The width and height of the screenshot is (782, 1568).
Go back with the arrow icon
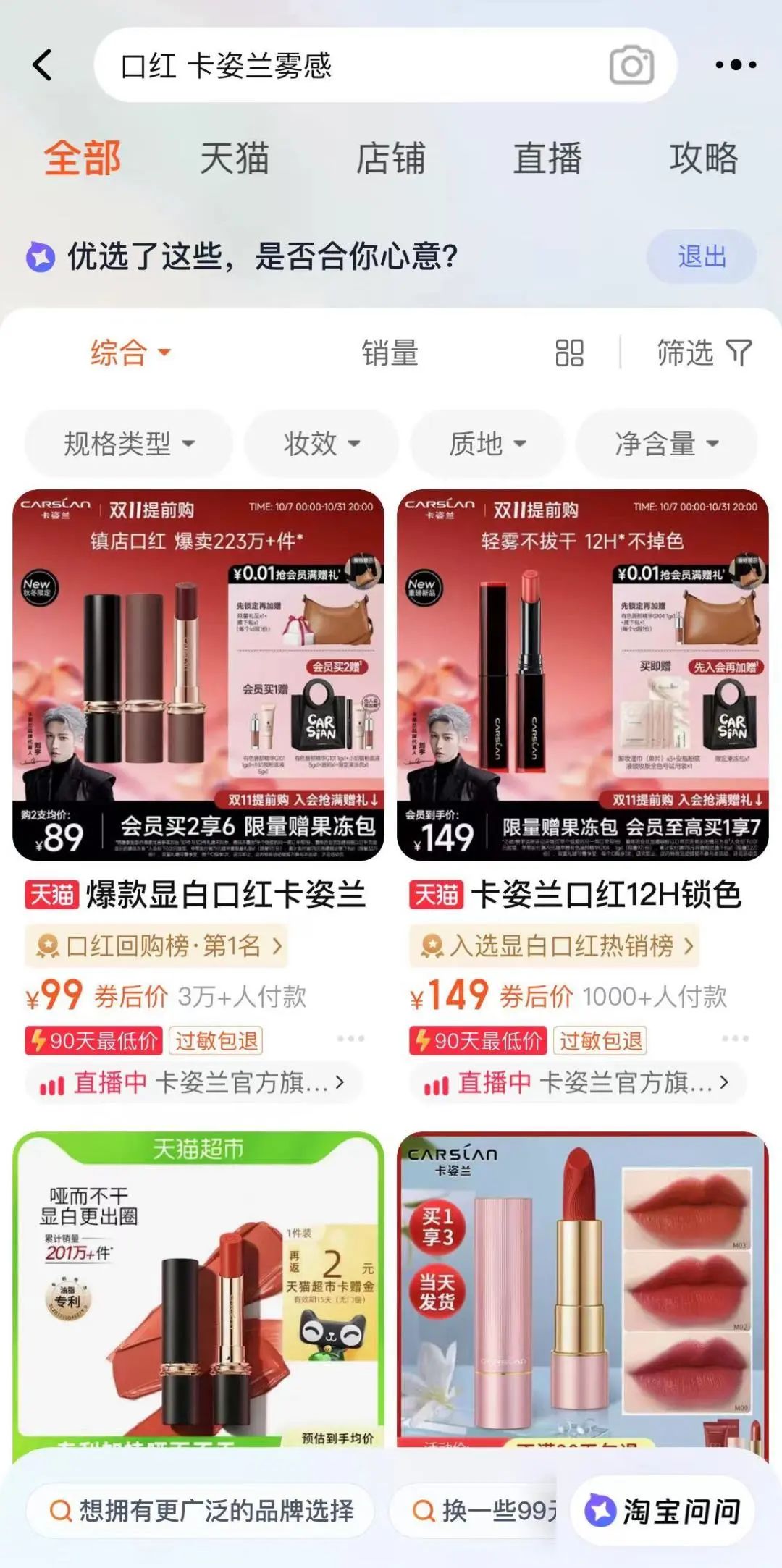(x=43, y=65)
